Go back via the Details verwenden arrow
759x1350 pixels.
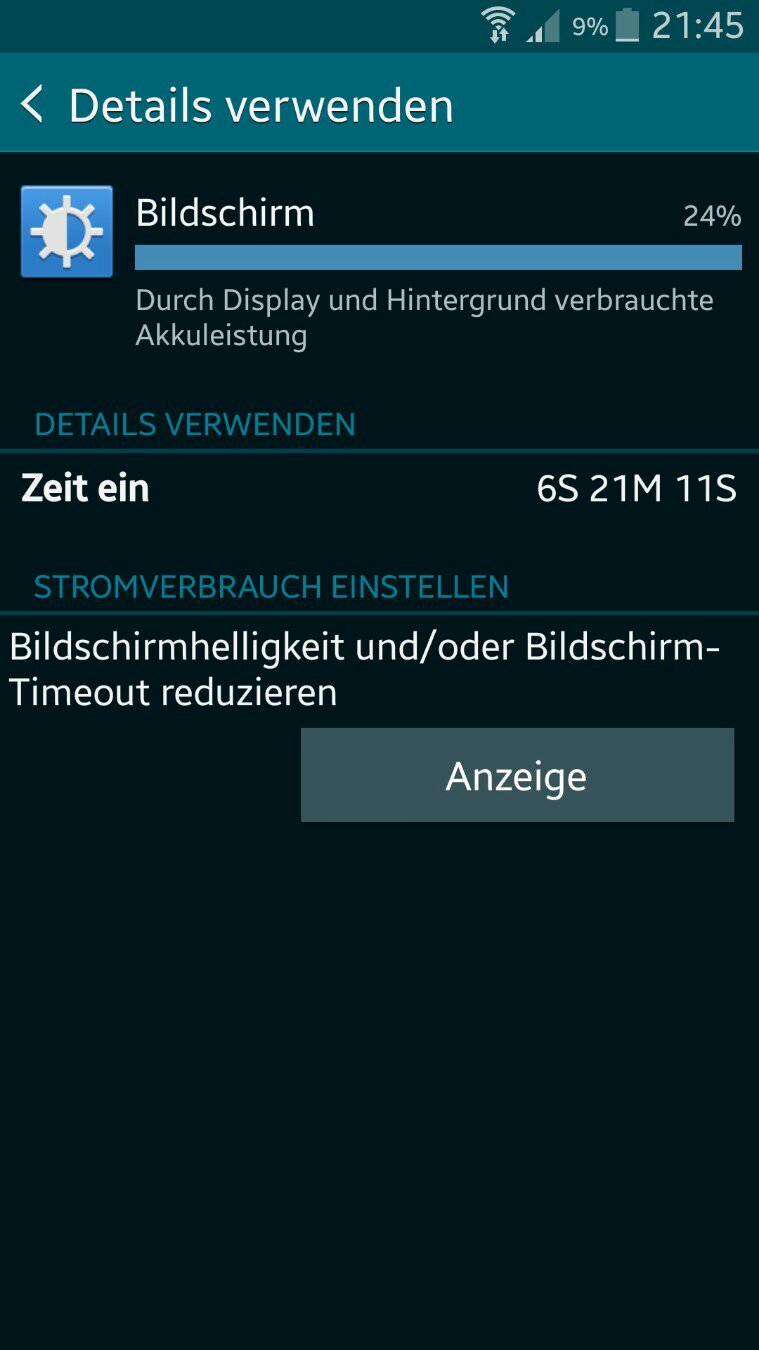33,105
